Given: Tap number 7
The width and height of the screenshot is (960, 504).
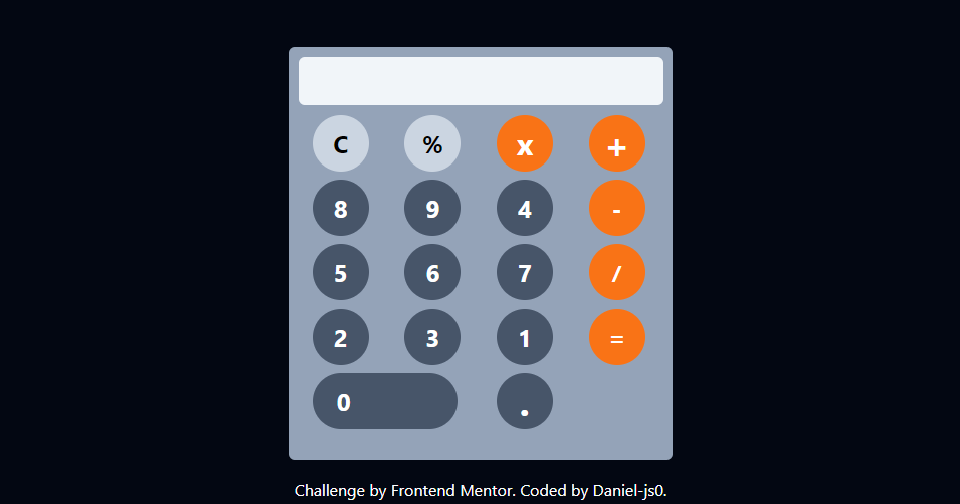Looking at the screenshot, I should click(525, 272).
